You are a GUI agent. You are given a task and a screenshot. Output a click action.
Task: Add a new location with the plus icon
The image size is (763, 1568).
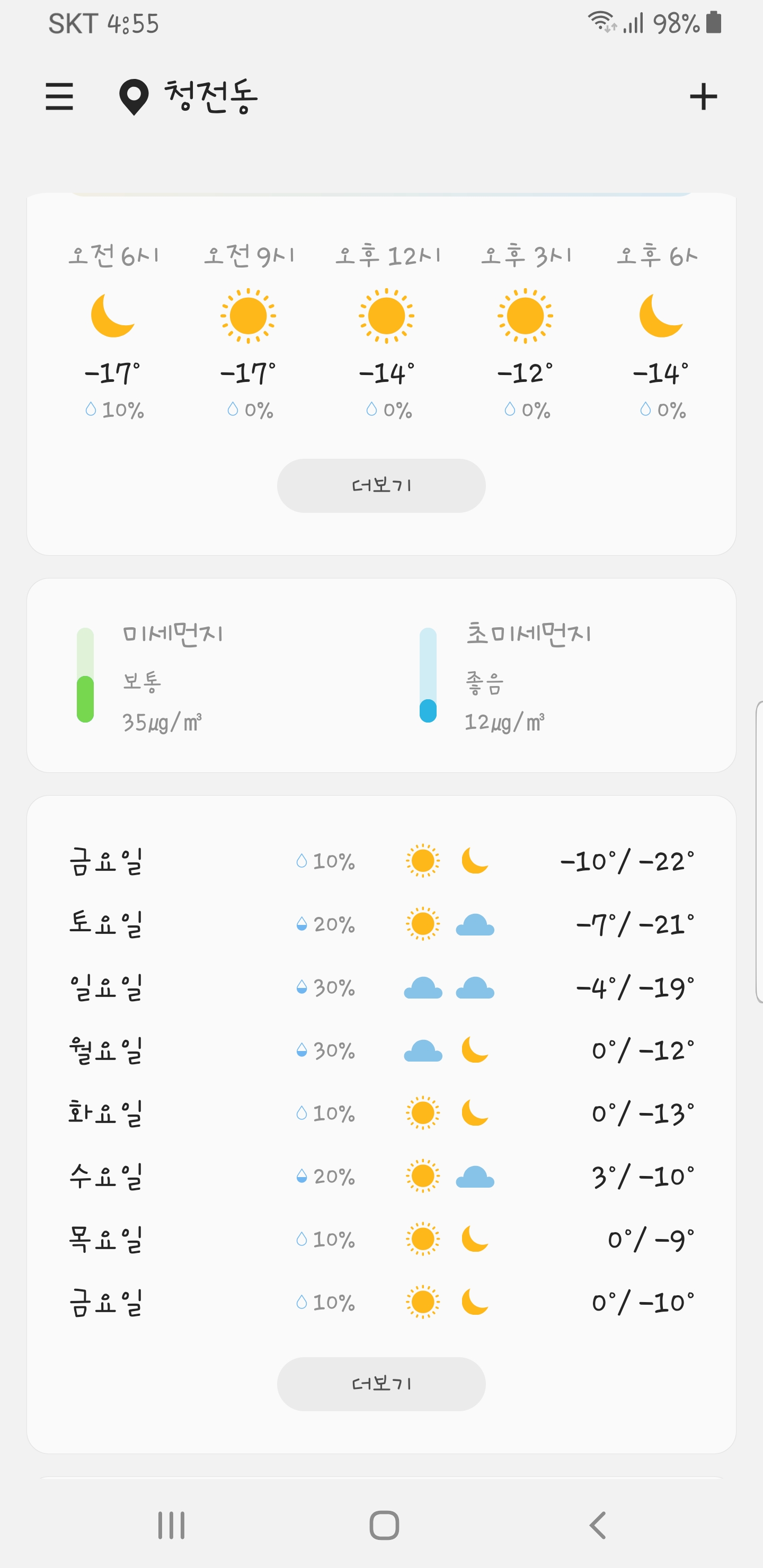[703, 97]
